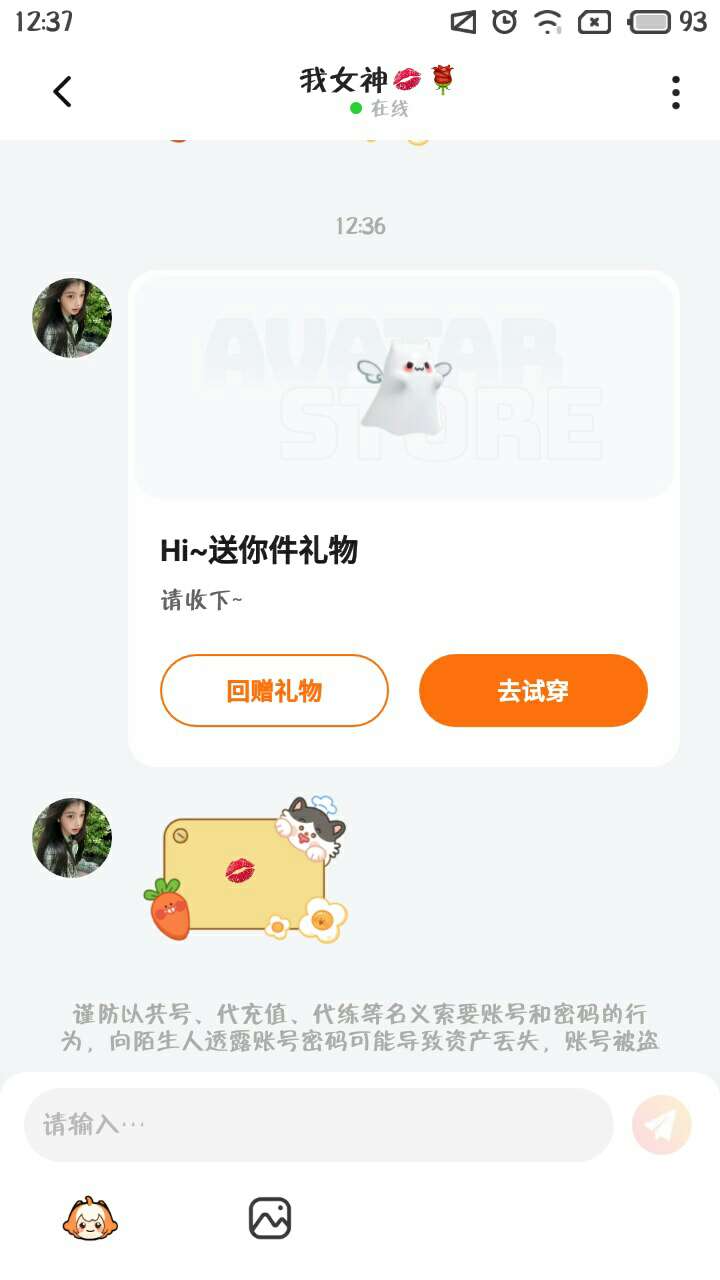
Task: Open sender's avatar beside the gift card
Action: pos(72,318)
